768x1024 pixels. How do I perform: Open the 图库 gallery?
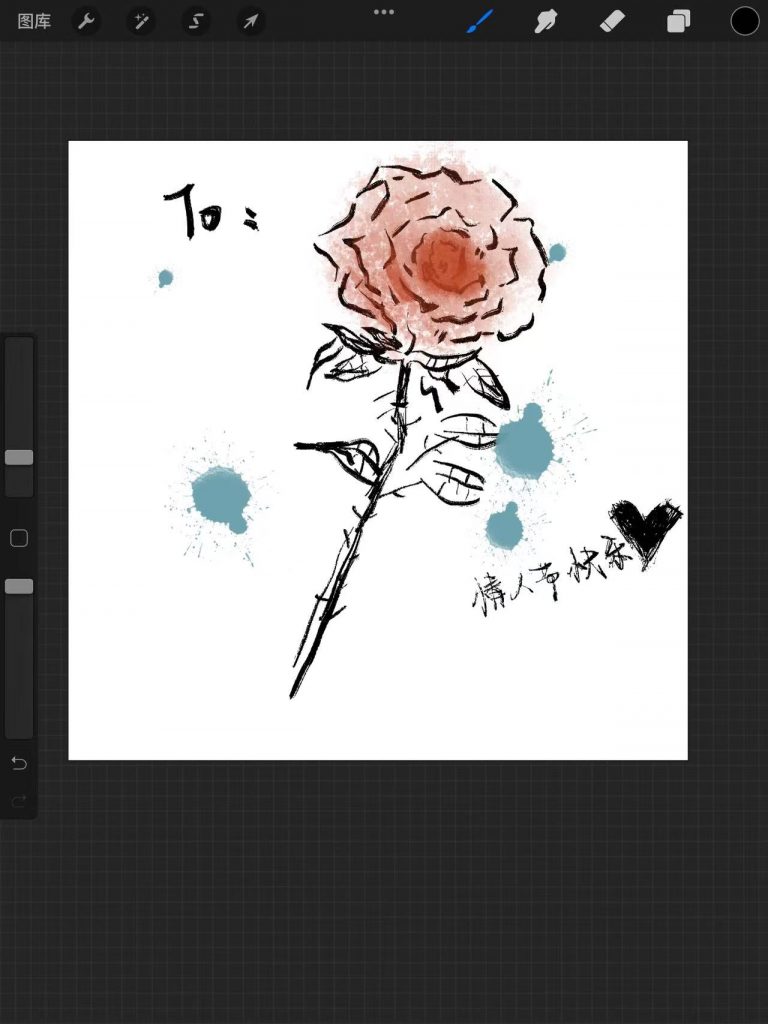35,21
